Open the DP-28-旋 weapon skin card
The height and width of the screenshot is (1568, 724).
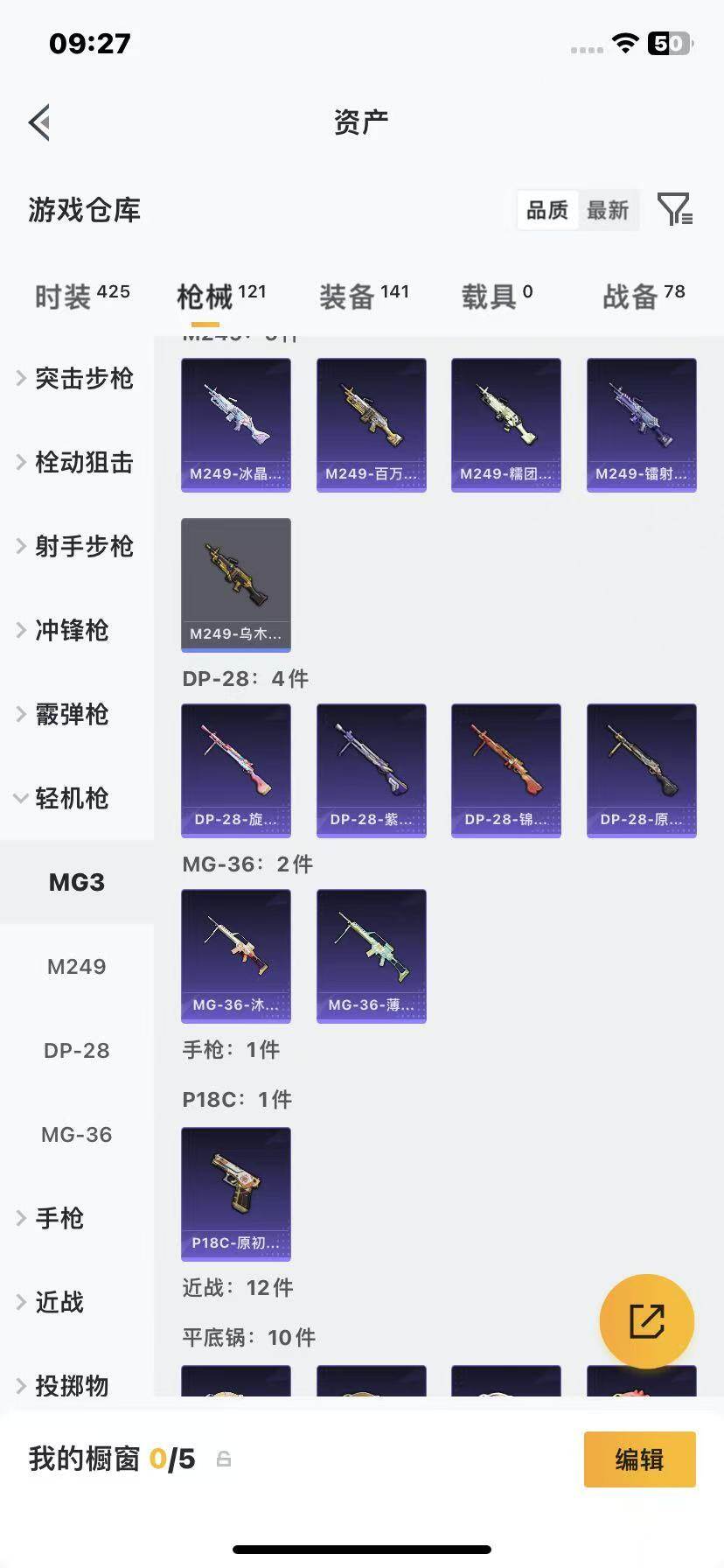[236, 771]
